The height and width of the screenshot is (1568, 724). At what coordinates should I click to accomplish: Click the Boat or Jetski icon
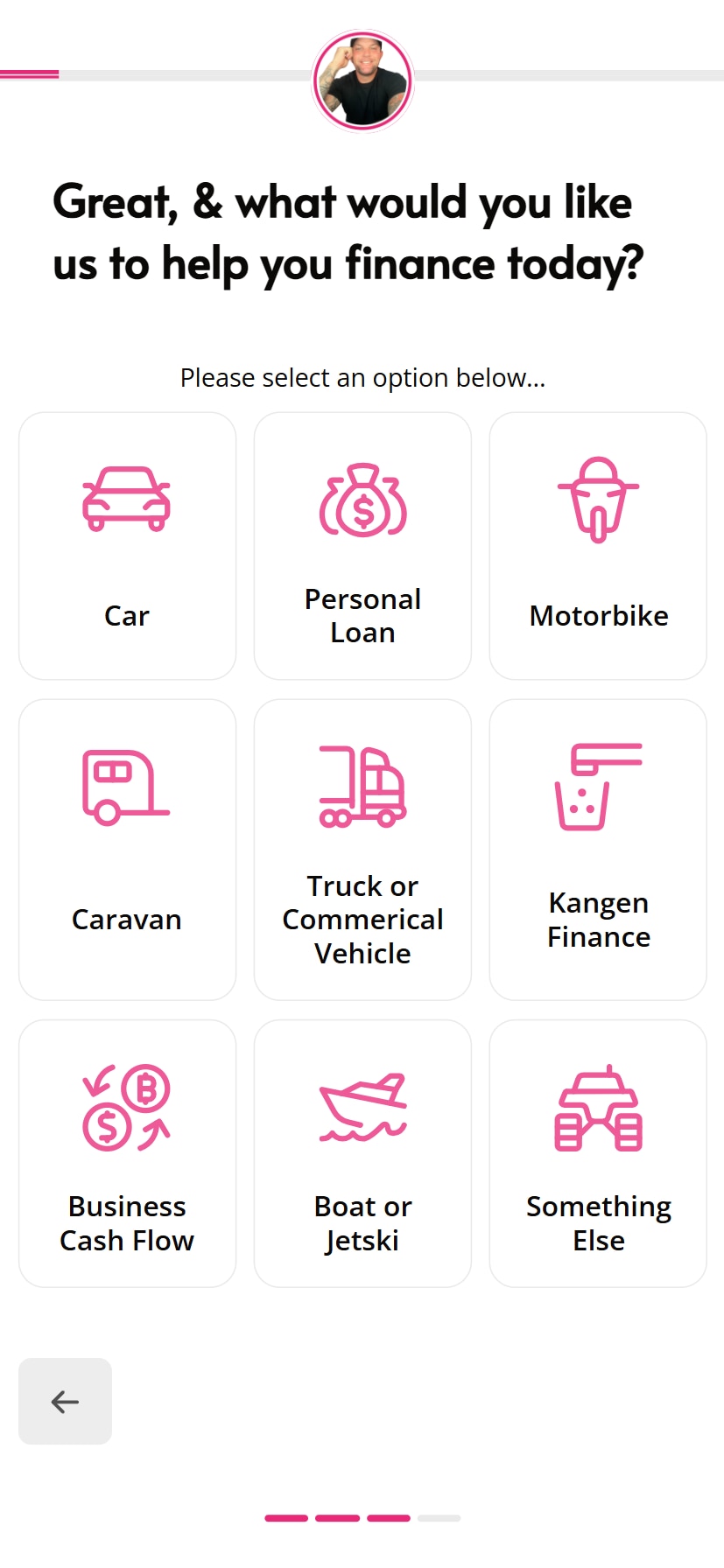click(x=362, y=1106)
